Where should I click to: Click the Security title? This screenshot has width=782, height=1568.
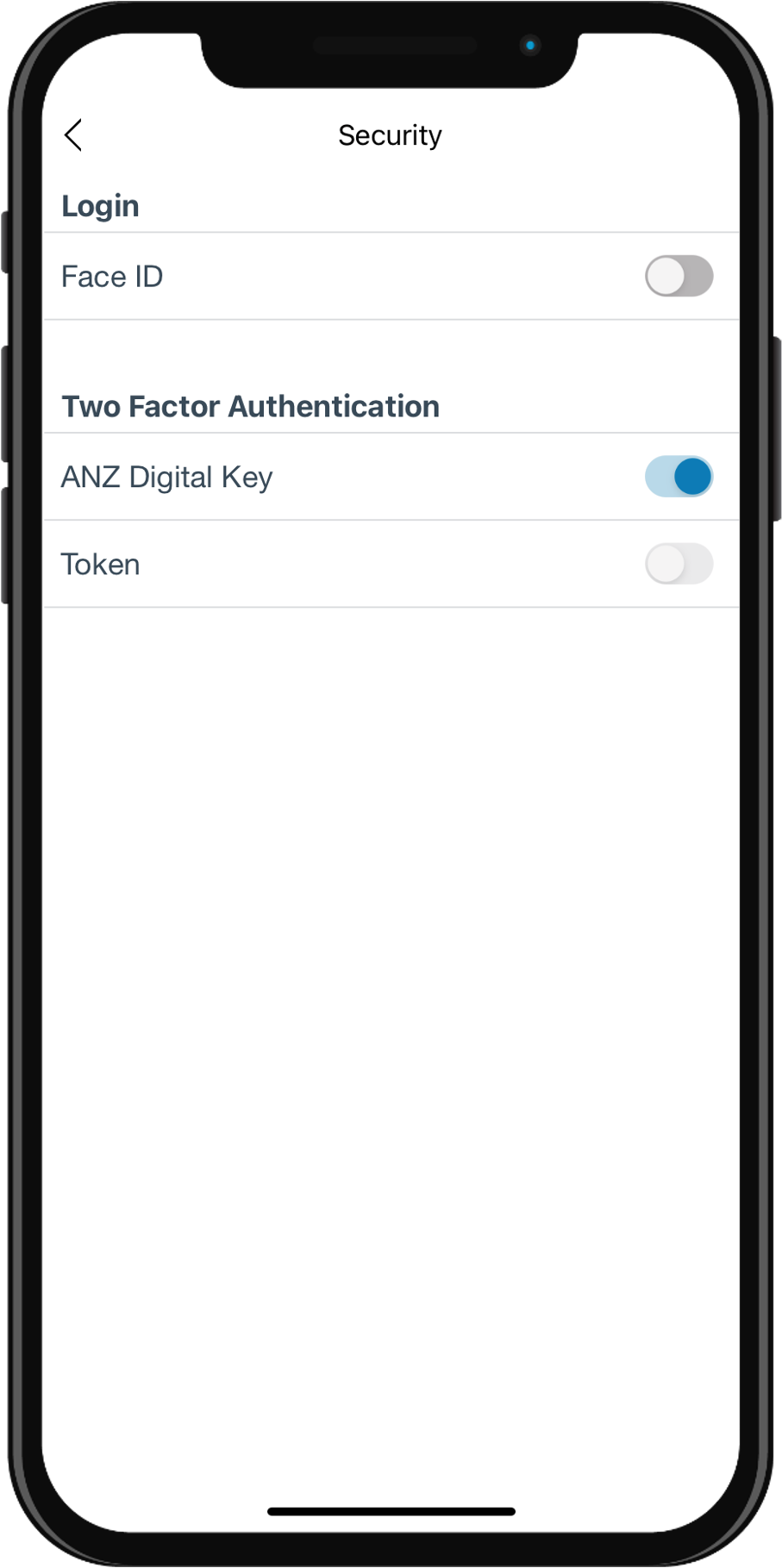pyautogui.click(x=390, y=135)
